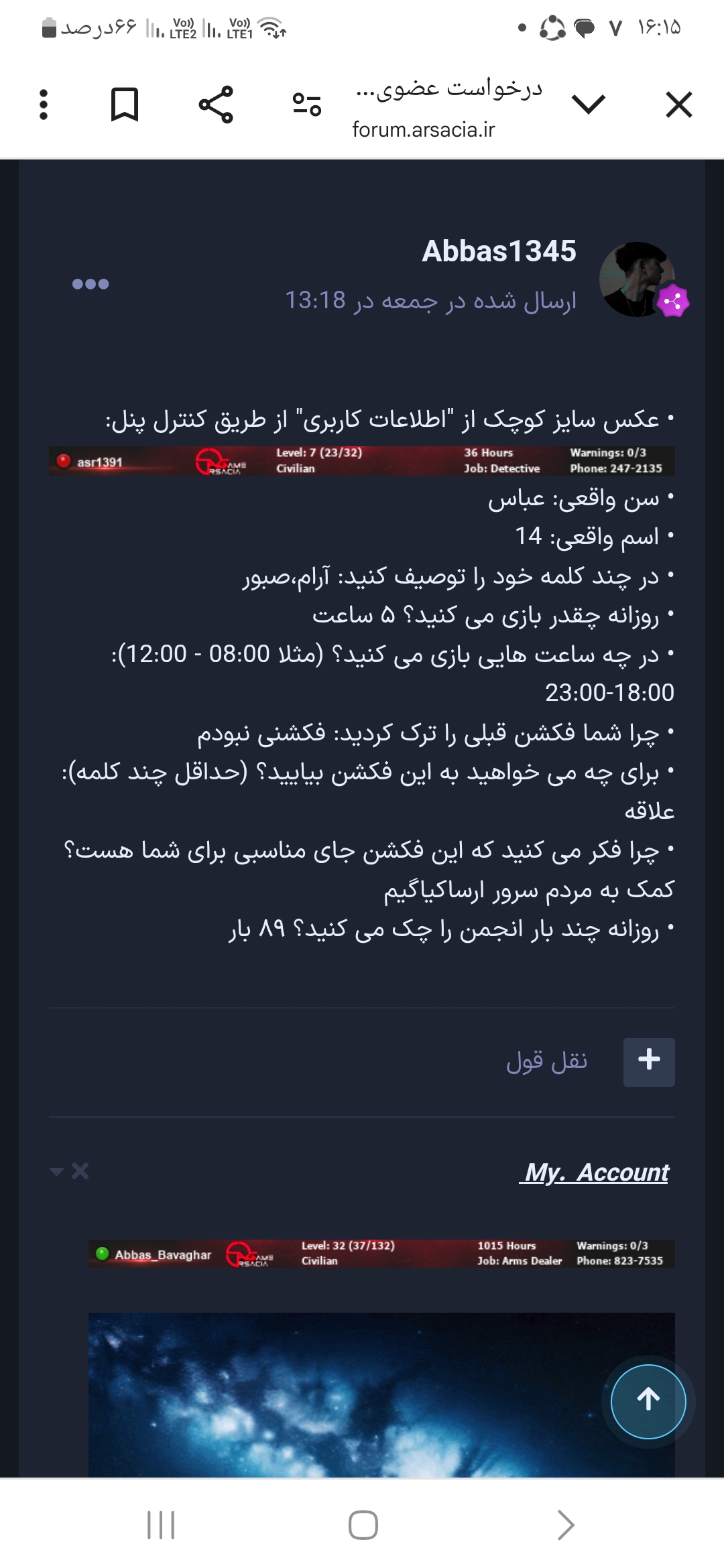Go to the home screen

(363, 1525)
